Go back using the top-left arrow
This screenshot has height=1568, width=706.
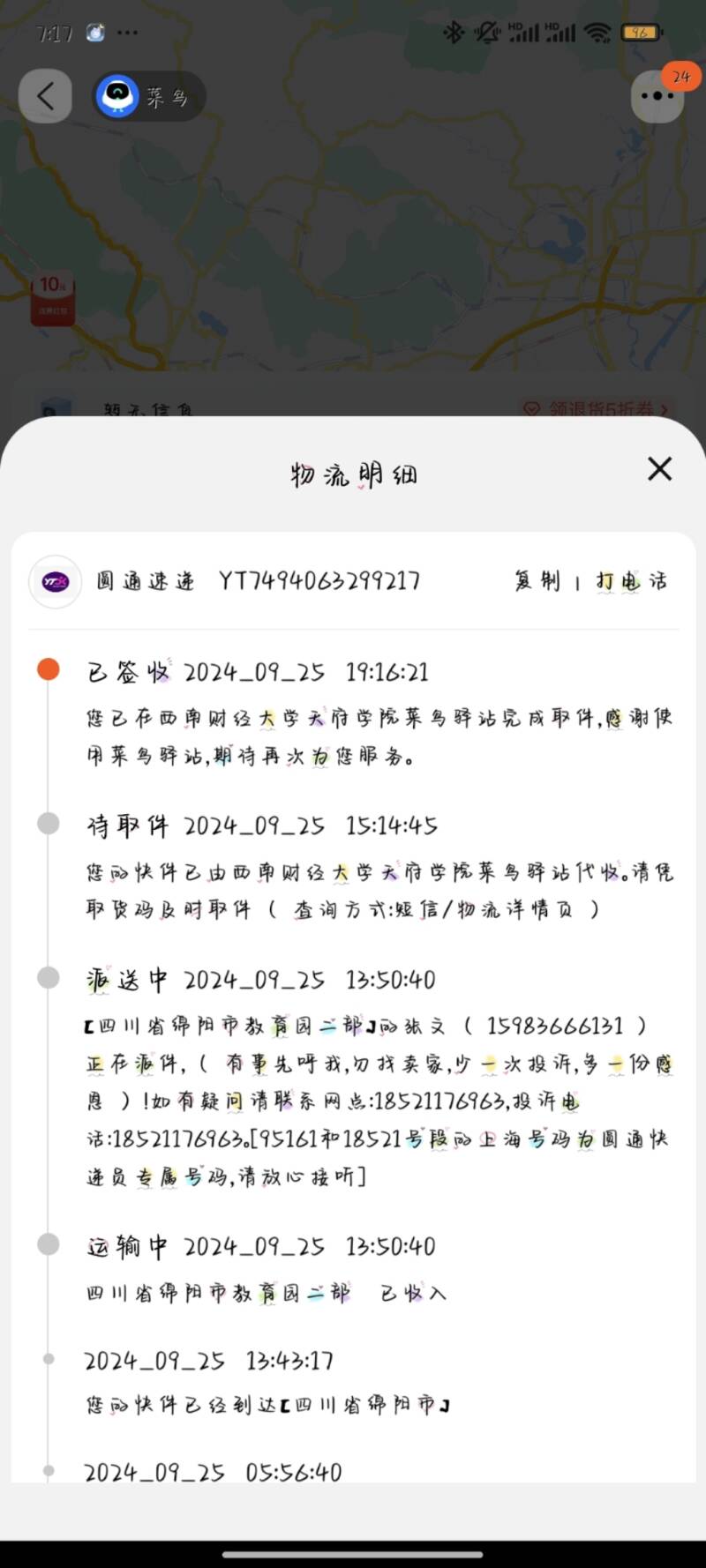45,95
